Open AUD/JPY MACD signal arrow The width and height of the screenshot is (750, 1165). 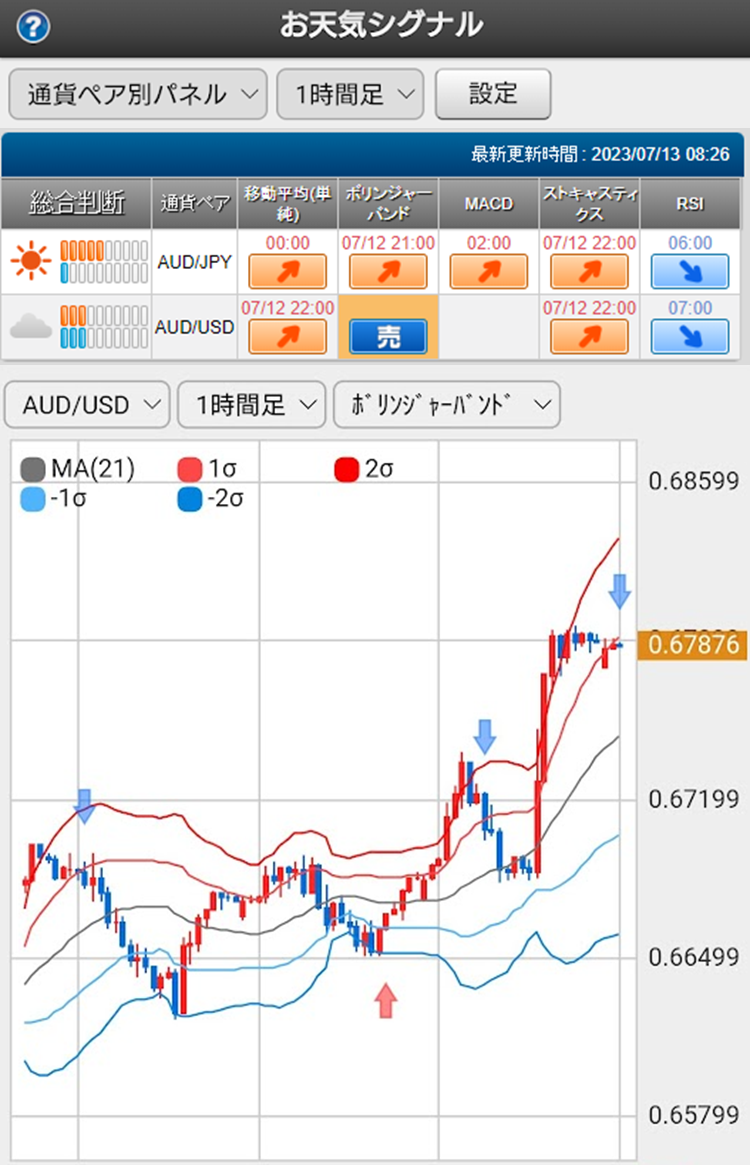pyautogui.click(x=488, y=271)
